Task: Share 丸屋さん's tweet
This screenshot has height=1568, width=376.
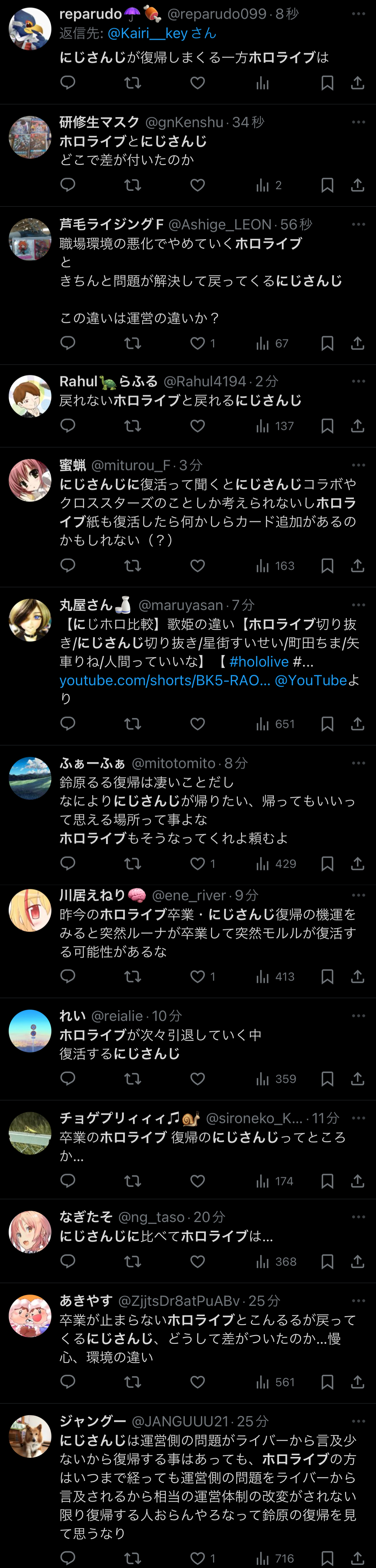Action: 358,724
